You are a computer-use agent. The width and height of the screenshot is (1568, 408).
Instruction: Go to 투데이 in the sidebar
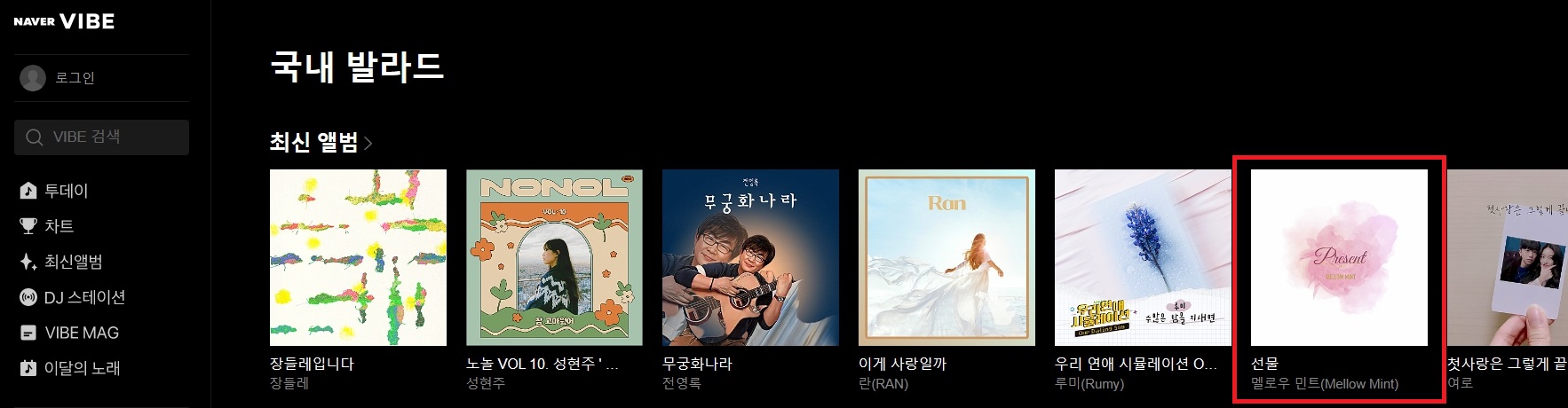click(66, 191)
